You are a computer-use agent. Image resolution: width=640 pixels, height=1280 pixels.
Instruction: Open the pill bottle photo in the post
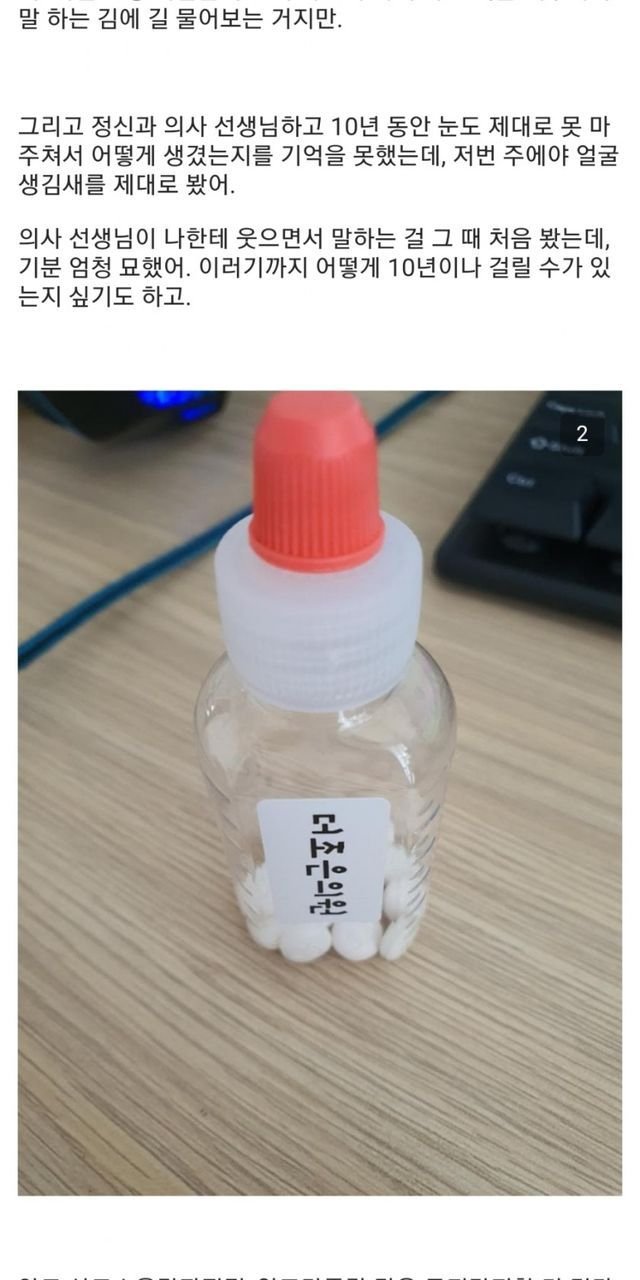pos(320,792)
